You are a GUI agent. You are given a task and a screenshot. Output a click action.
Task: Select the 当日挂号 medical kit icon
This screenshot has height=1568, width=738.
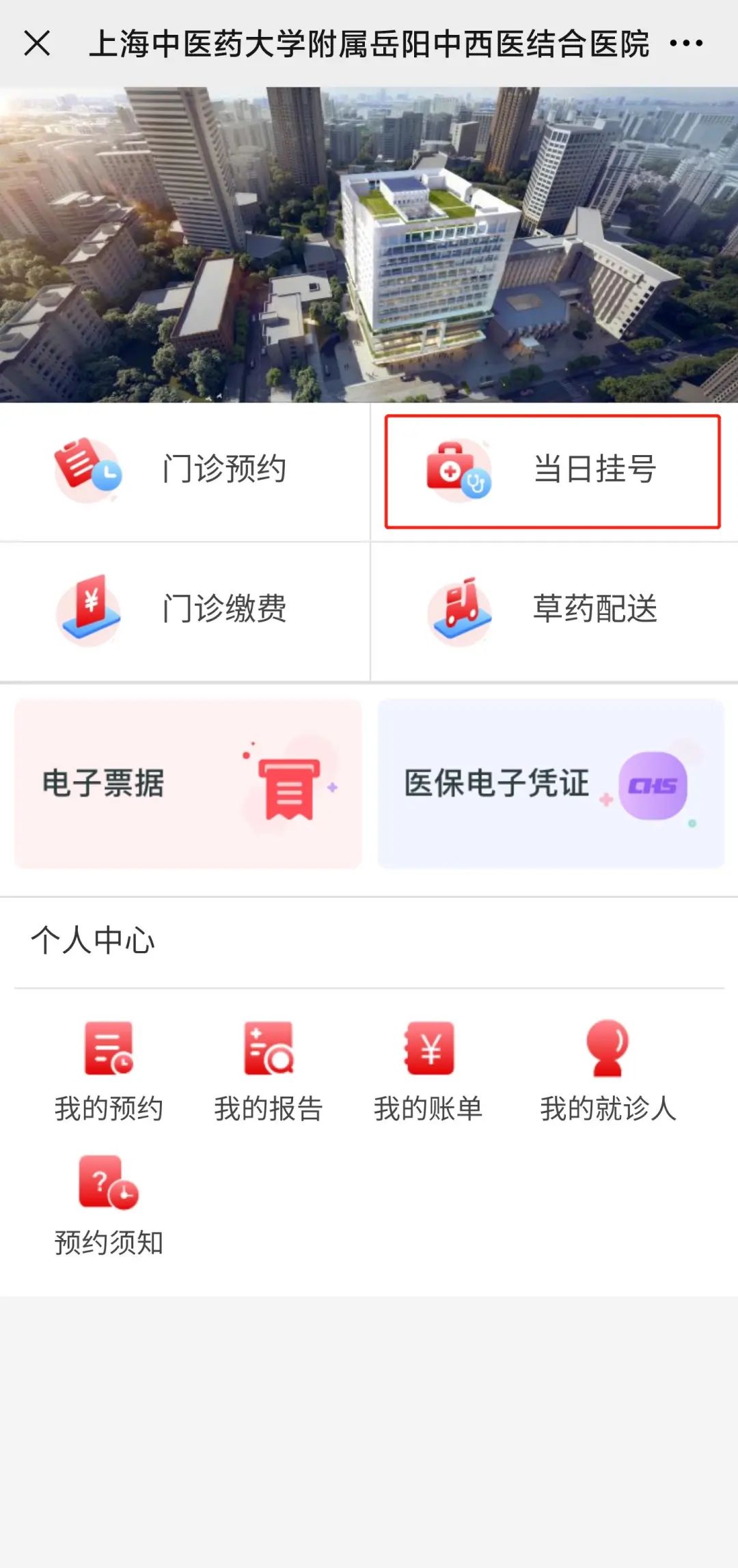tap(456, 469)
